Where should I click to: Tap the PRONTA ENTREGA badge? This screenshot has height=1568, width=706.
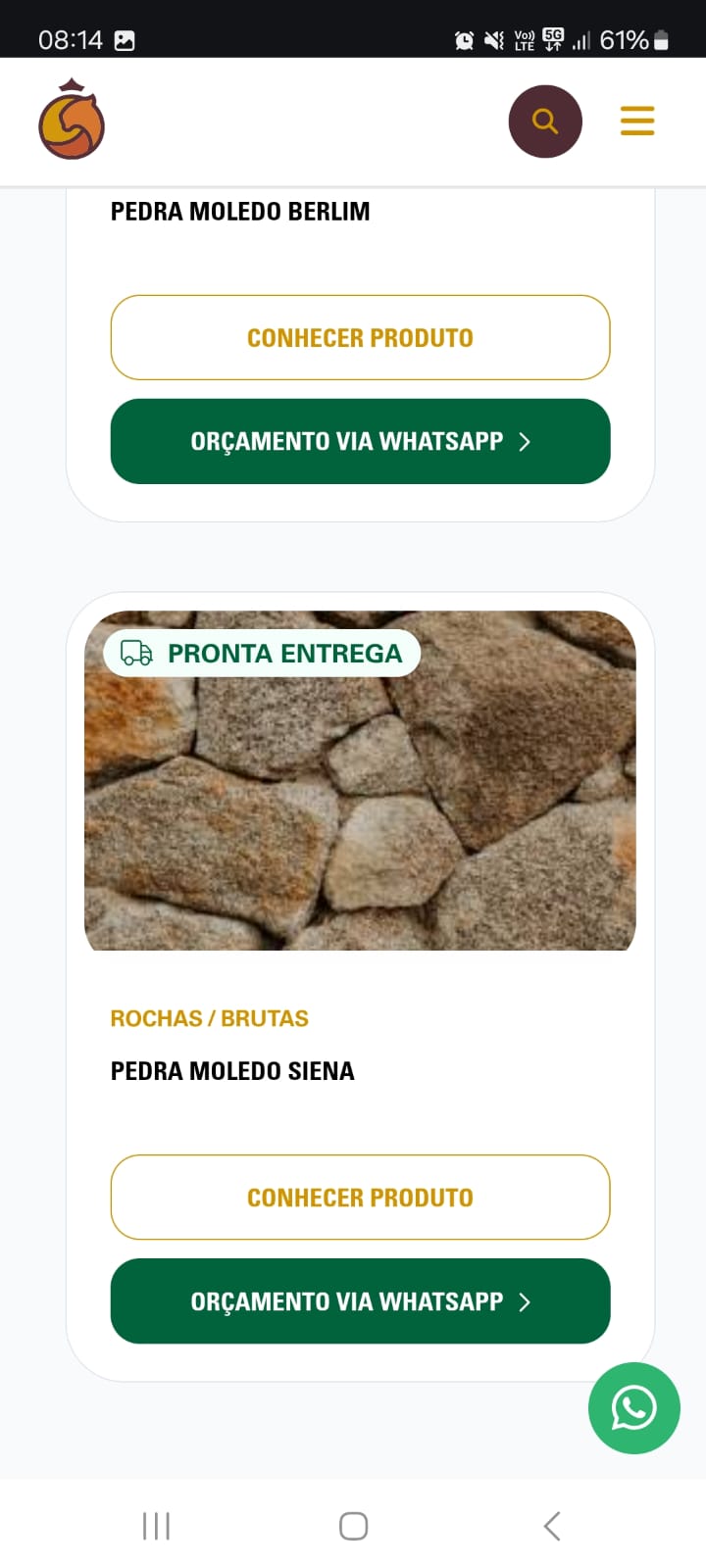click(x=260, y=652)
